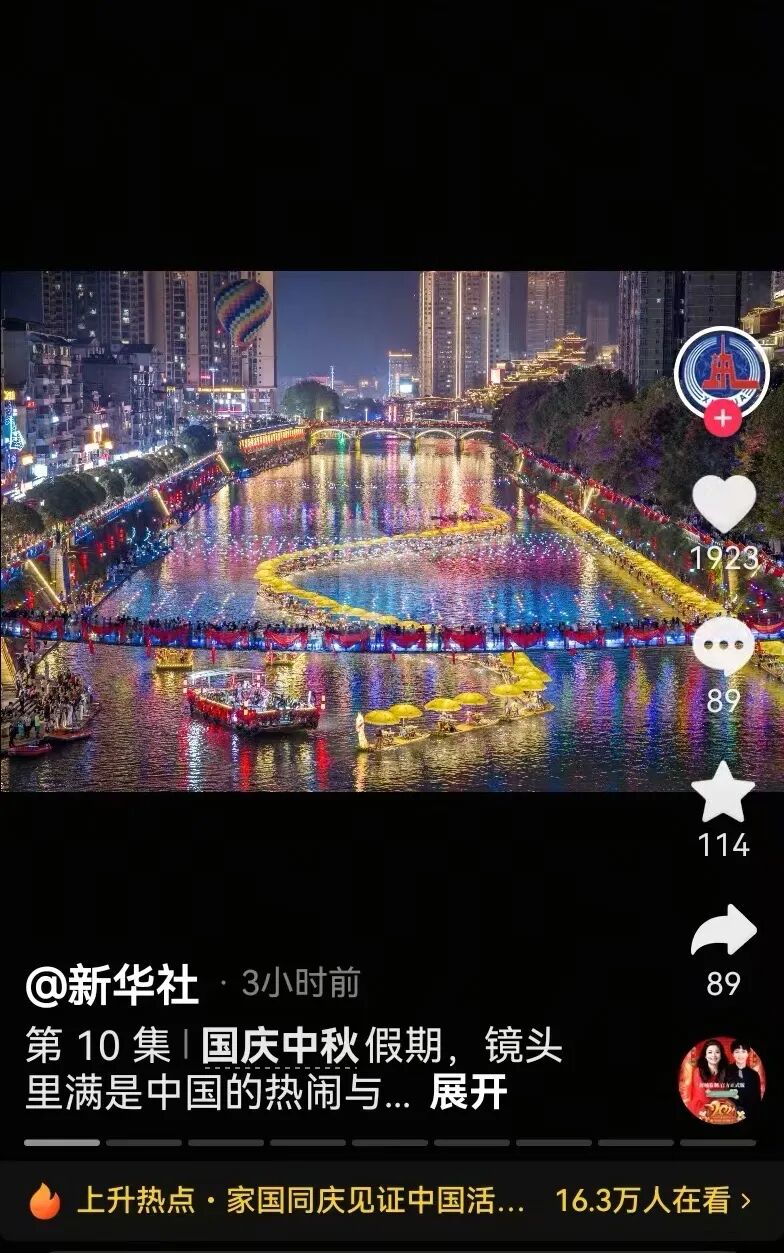Open the 国庆中秋 topic link
This screenshot has height=1253, width=784.
[x=280, y=1047]
